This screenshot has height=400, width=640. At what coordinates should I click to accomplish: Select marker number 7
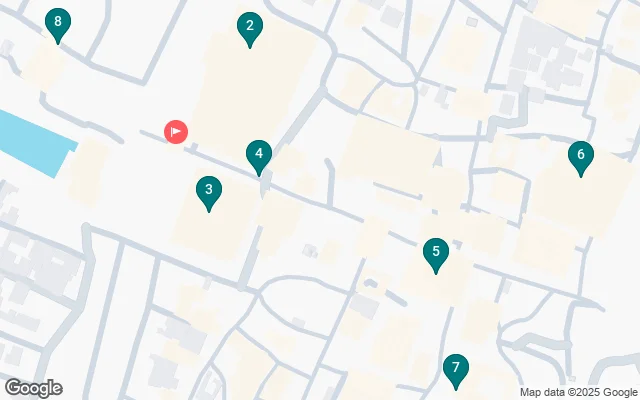(x=455, y=369)
